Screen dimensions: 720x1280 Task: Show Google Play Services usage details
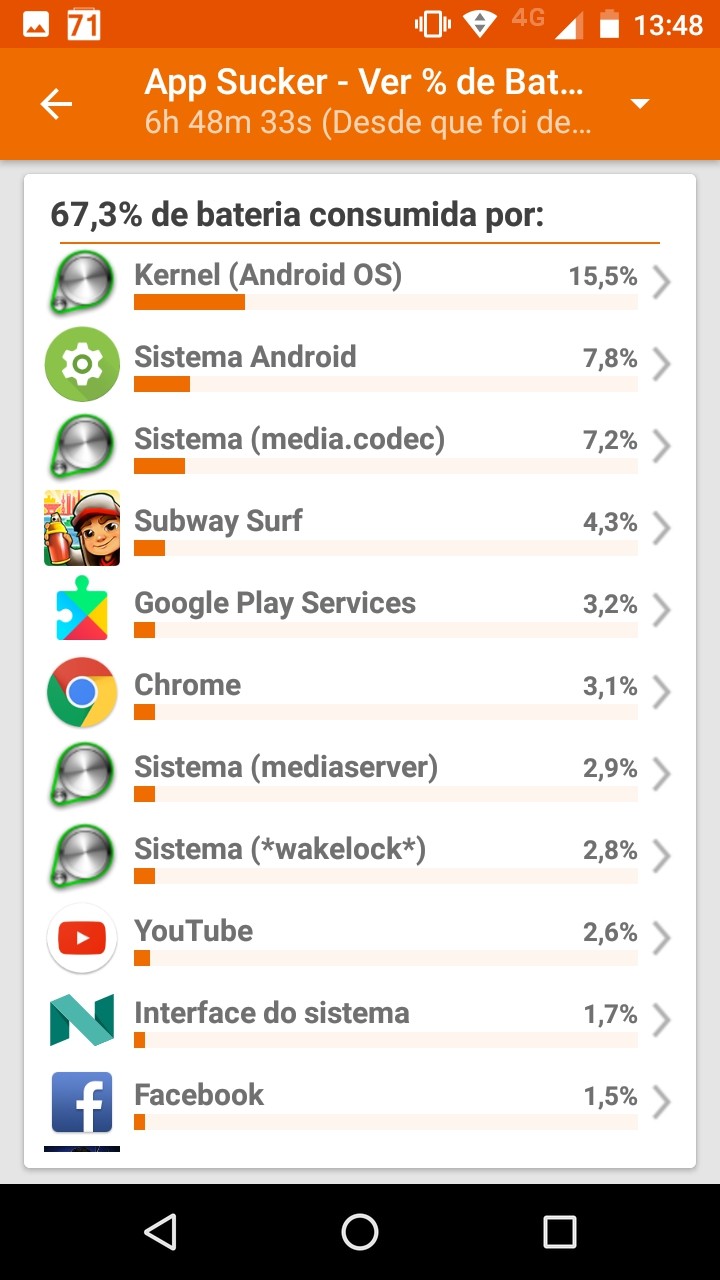(x=360, y=611)
